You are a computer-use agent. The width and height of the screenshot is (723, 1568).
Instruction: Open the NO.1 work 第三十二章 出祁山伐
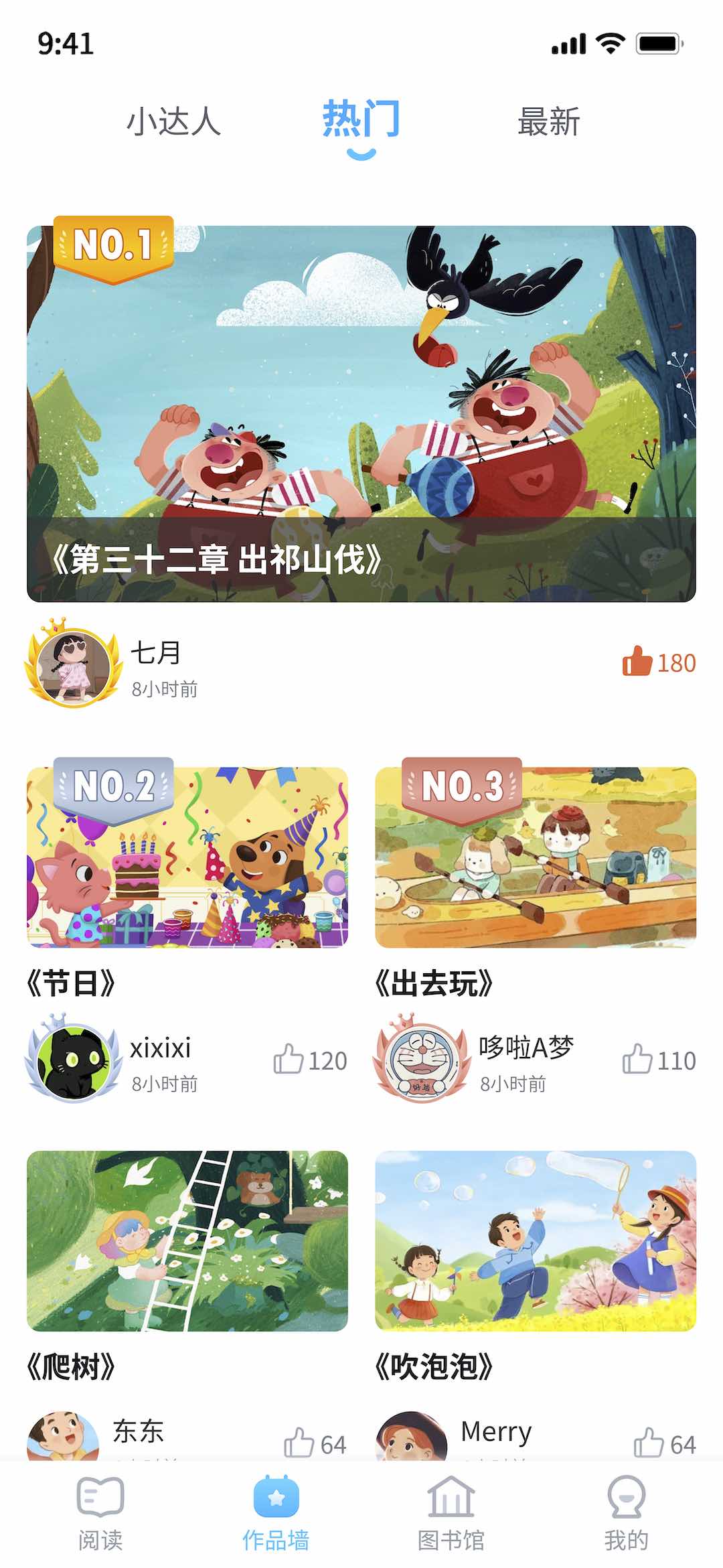point(361,413)
